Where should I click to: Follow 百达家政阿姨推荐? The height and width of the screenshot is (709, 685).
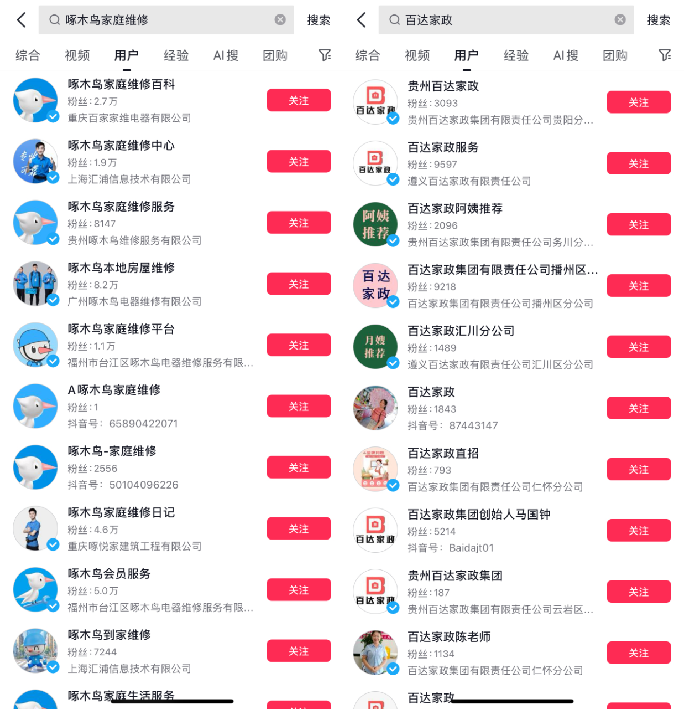point(638,224)
